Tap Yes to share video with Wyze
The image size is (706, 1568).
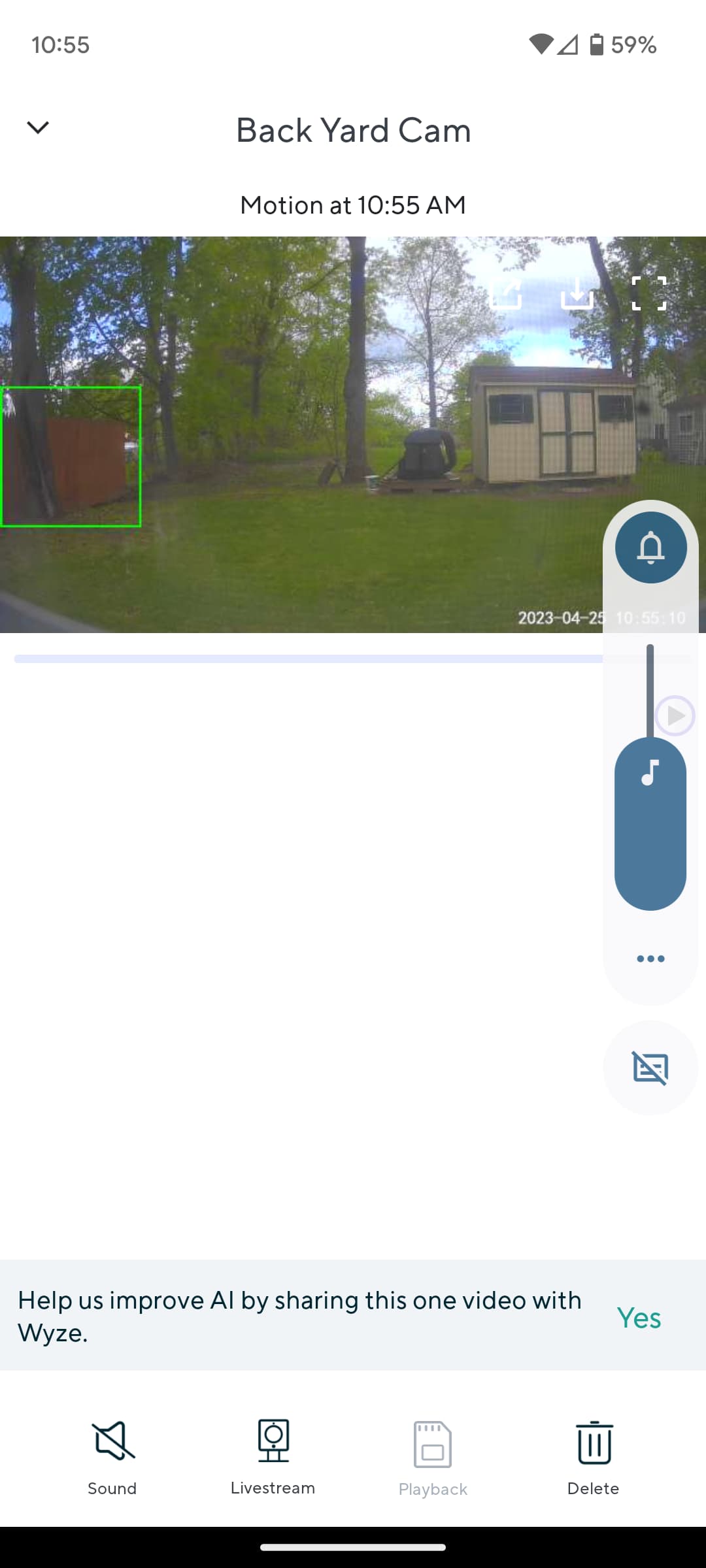tap(639, 1318)
